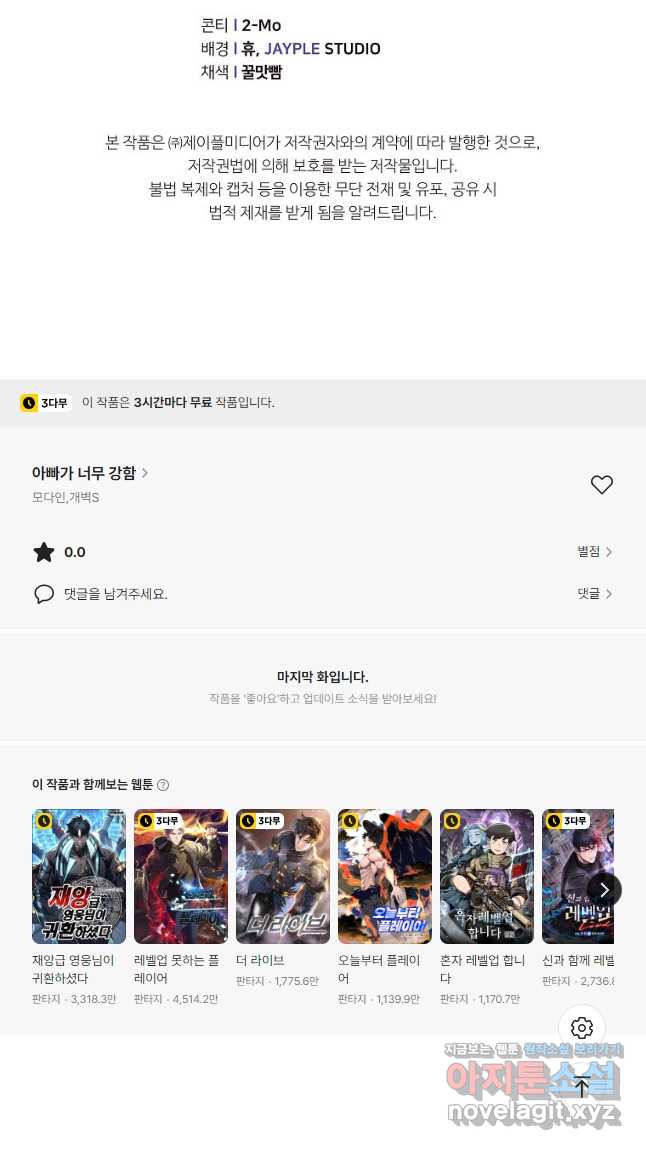
Task: Open the 별점 star rating page
Action: click(x=594, y=552)
